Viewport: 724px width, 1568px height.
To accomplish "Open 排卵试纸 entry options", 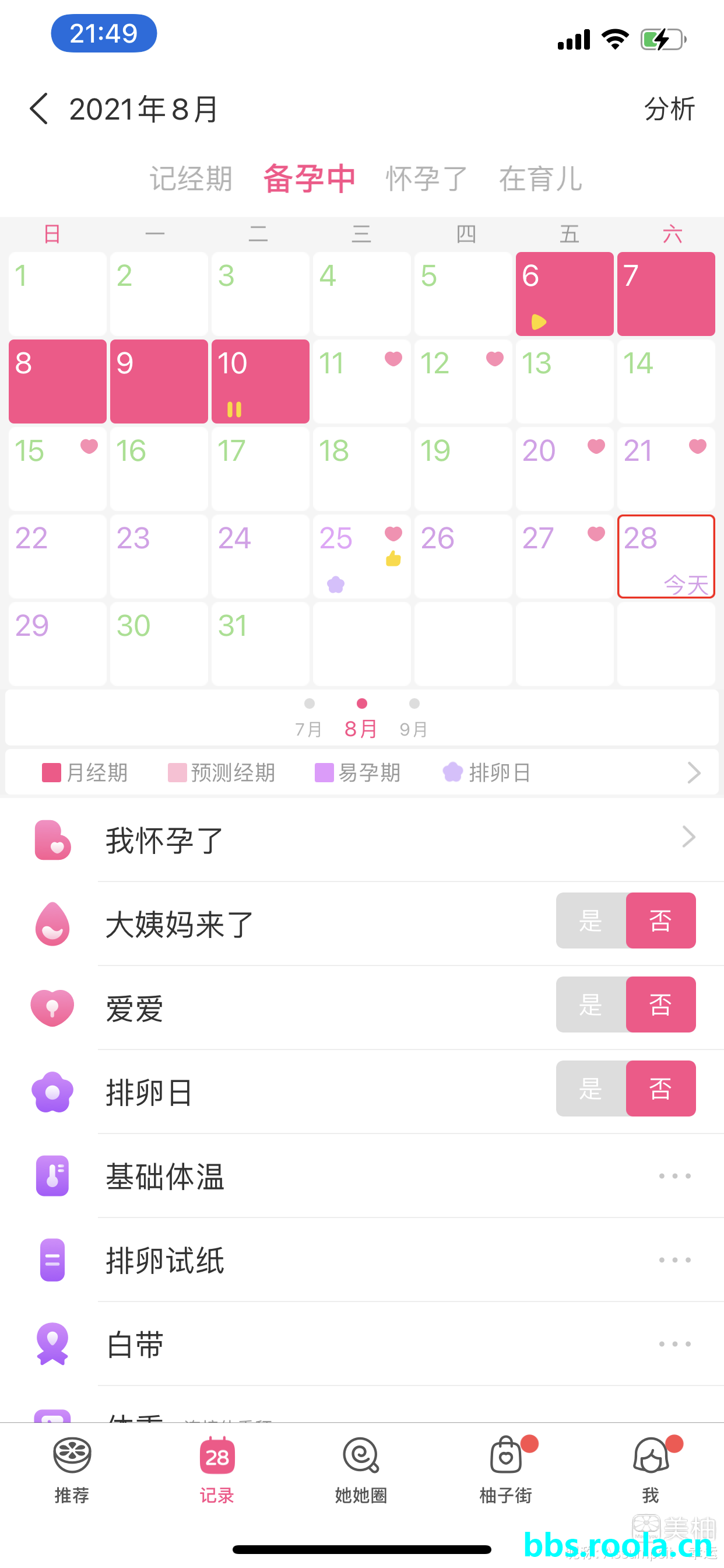I will tap(674, 1259).
